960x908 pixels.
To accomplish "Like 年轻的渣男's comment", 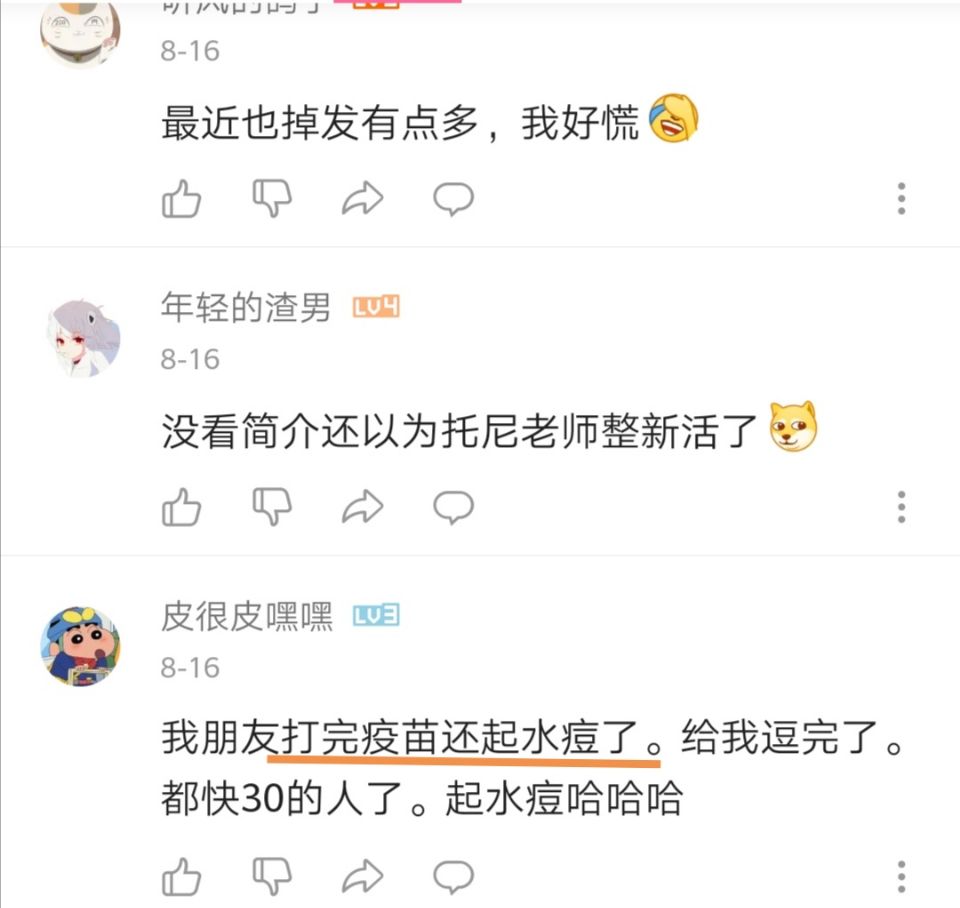I will point(182,508).
